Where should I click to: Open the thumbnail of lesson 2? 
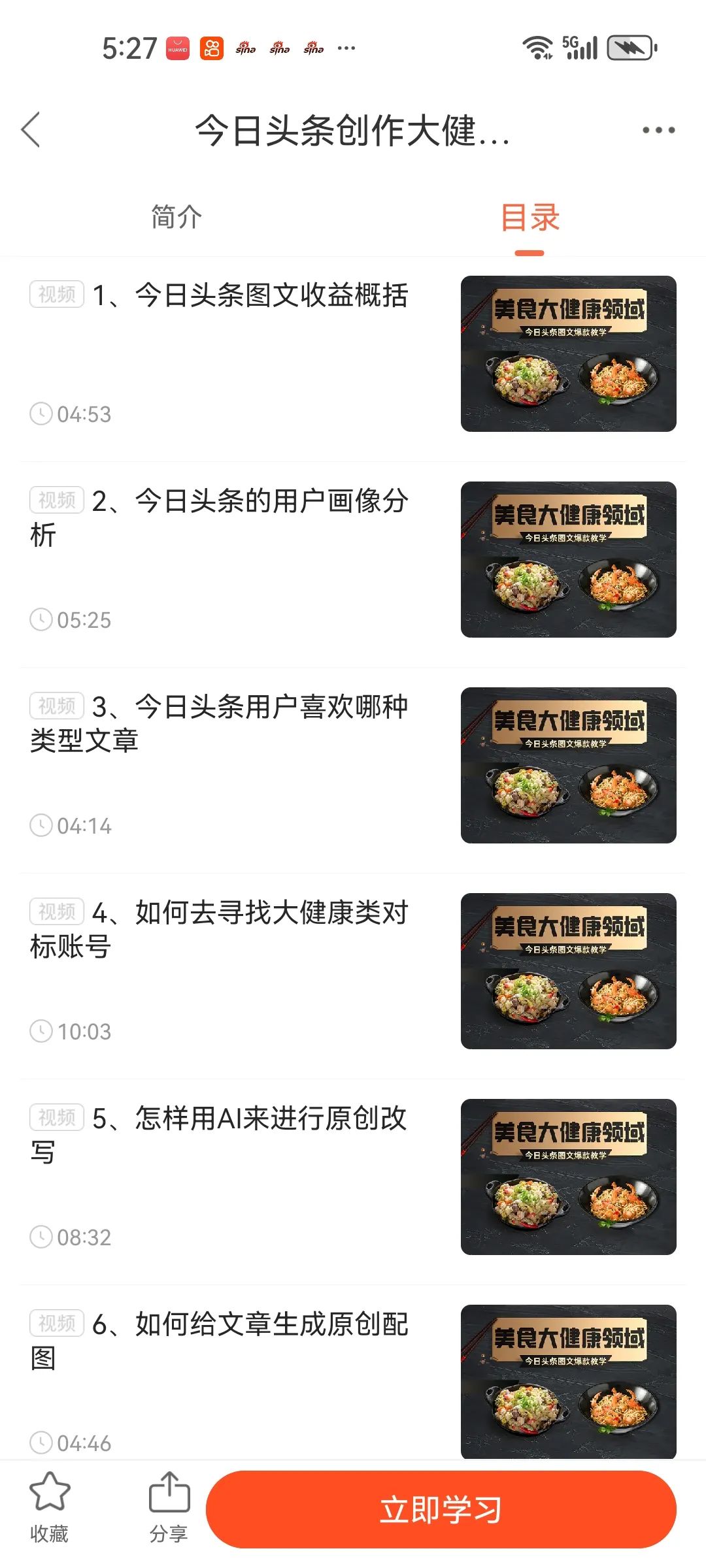567,559
